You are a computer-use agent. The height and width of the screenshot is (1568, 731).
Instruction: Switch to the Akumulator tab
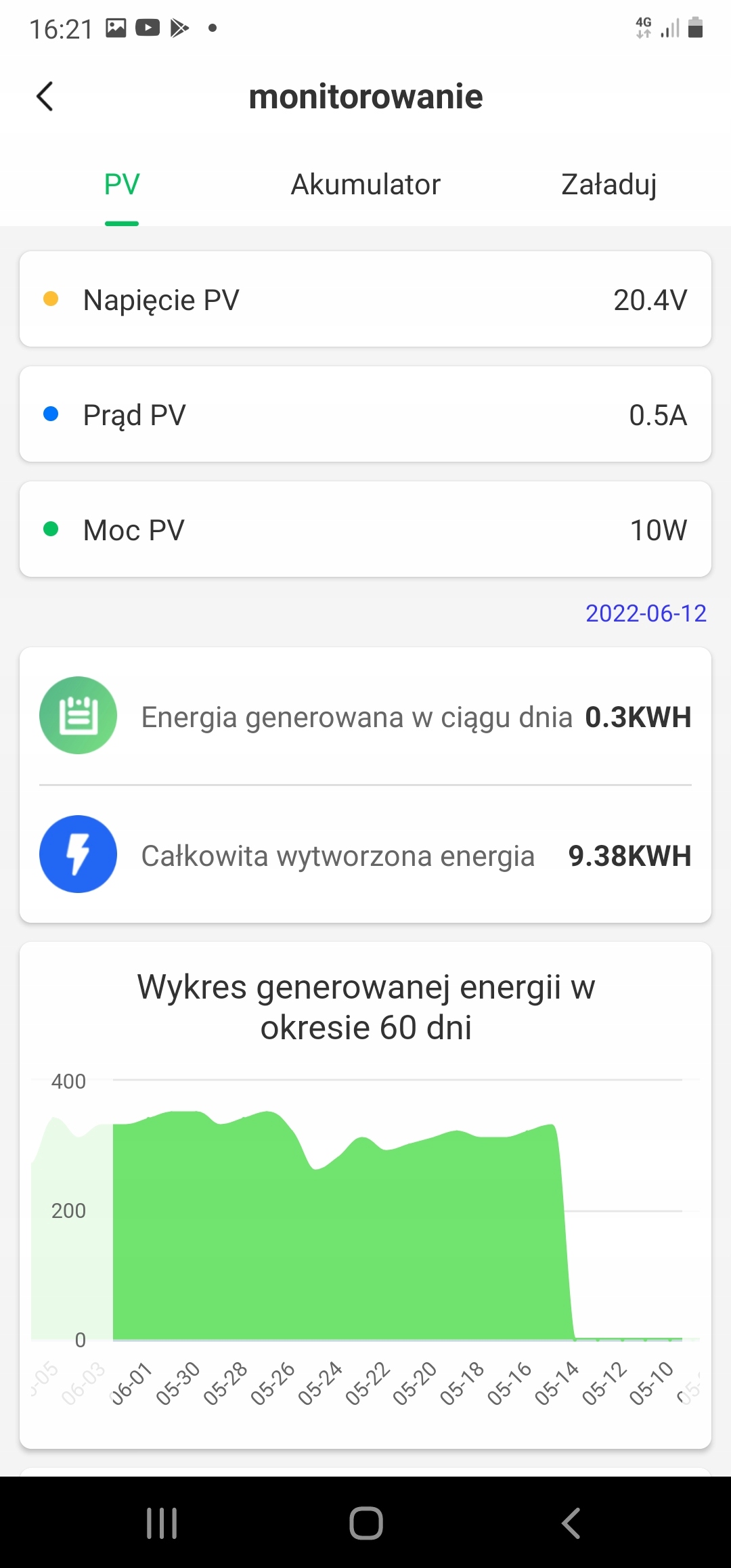click(x=365, y=185)
